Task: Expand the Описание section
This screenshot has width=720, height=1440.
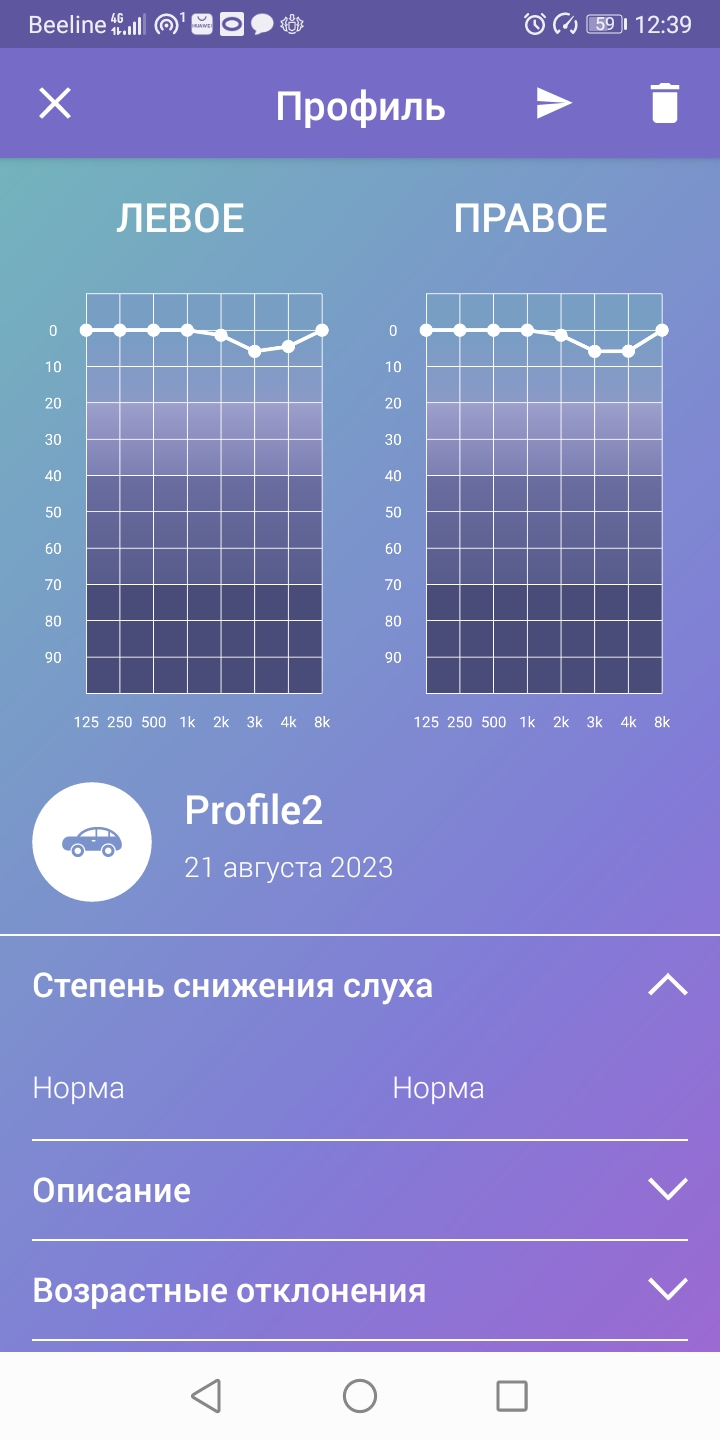Action: click(x=667, y=1189)
